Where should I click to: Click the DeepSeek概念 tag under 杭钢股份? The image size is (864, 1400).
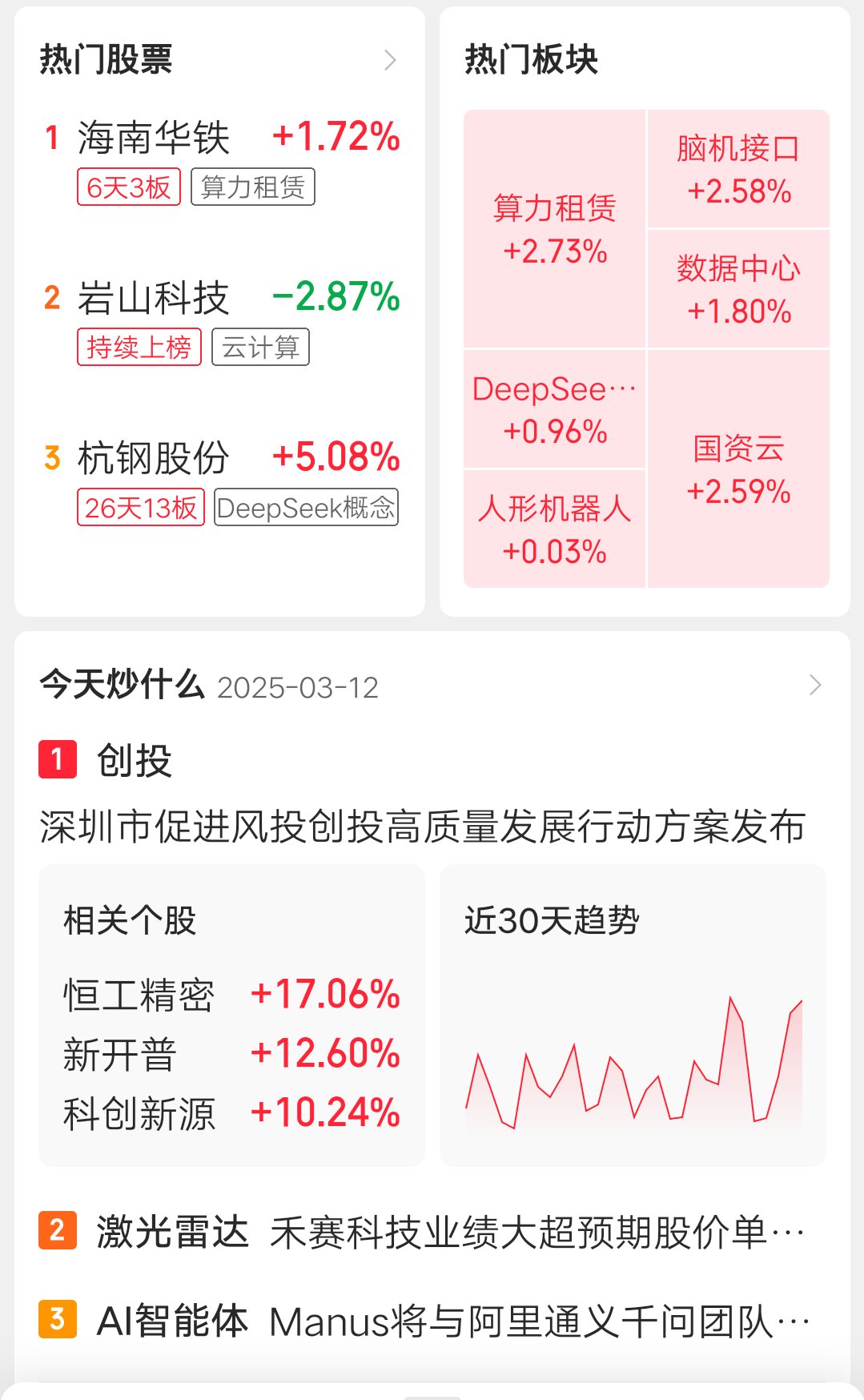[x=305, y=508]
